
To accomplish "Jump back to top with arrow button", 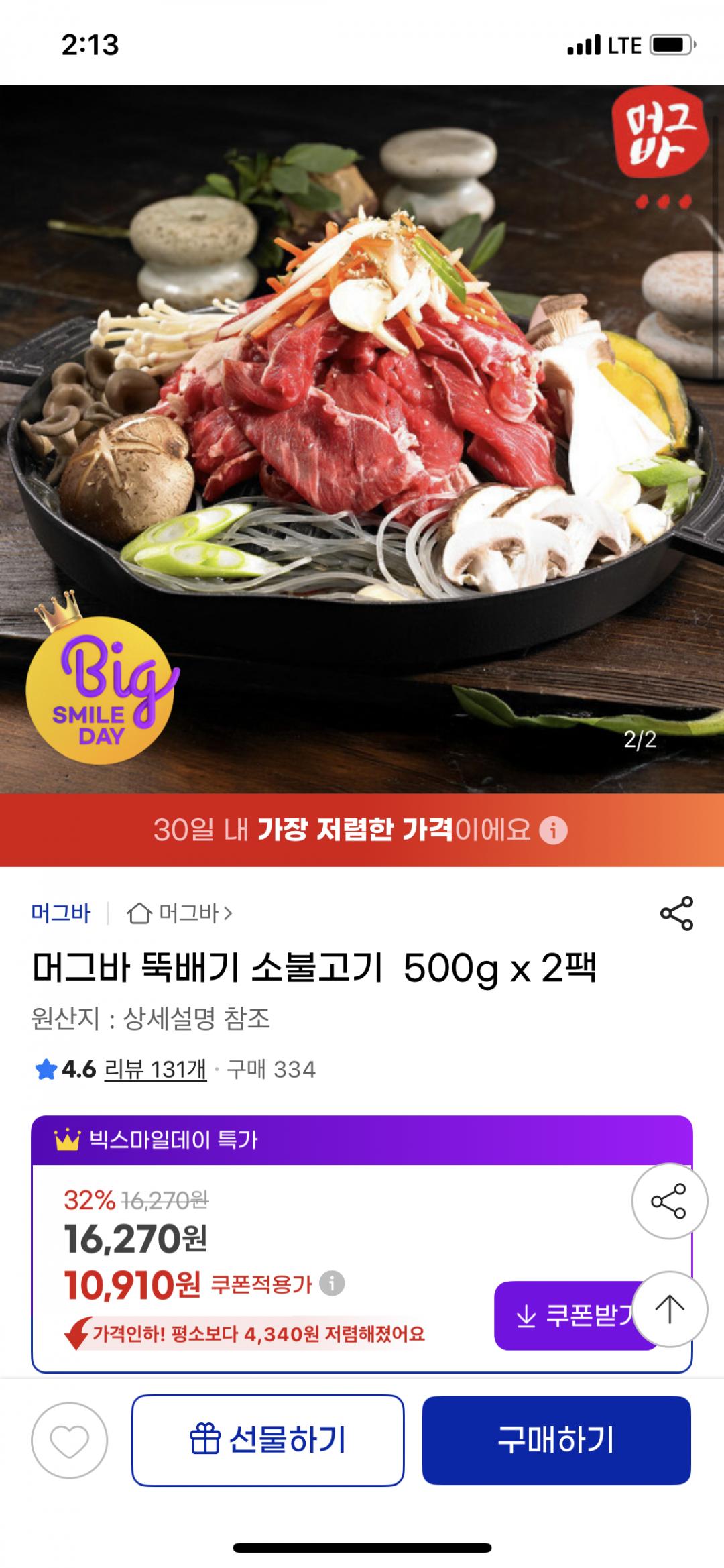I will coord(669,1308).
